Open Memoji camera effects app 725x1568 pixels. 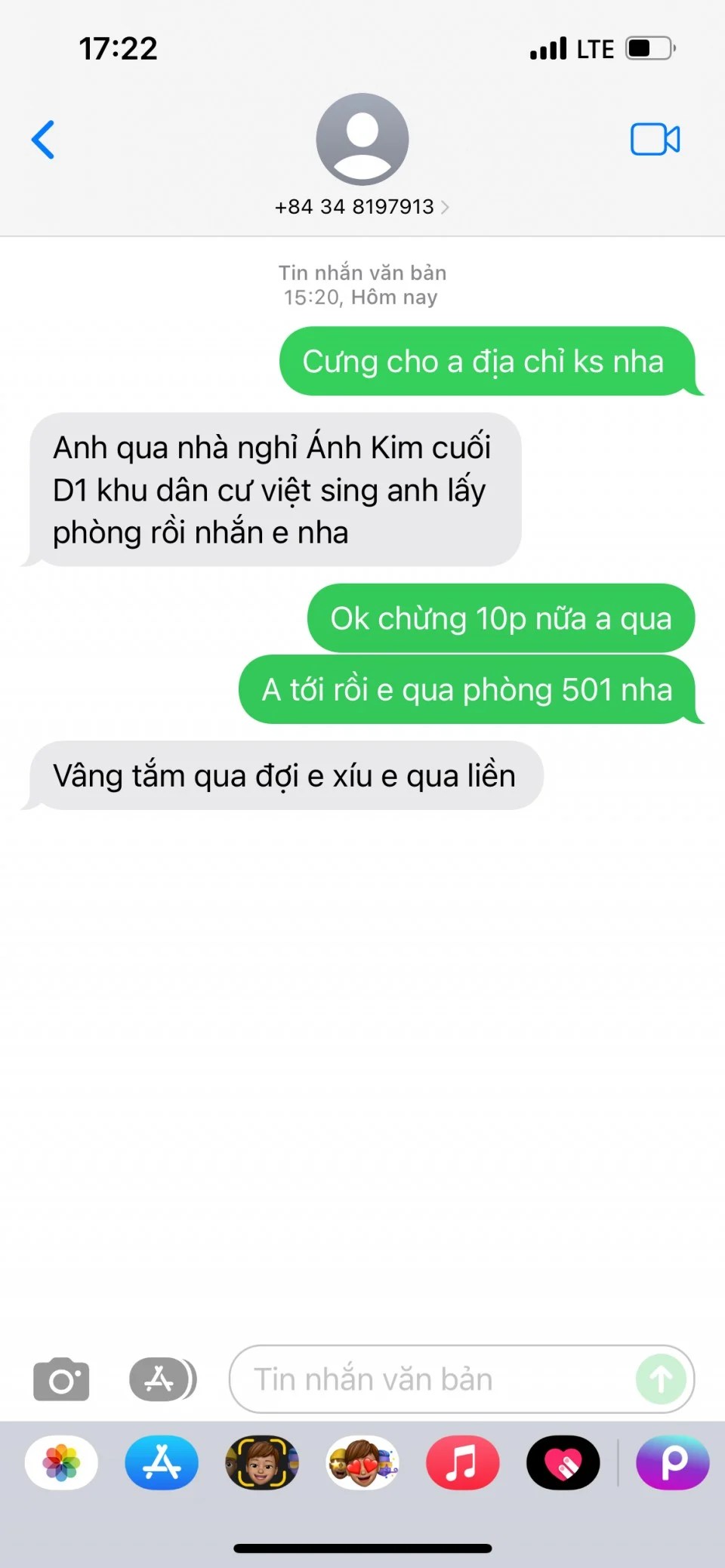[x=262, y=1462]
